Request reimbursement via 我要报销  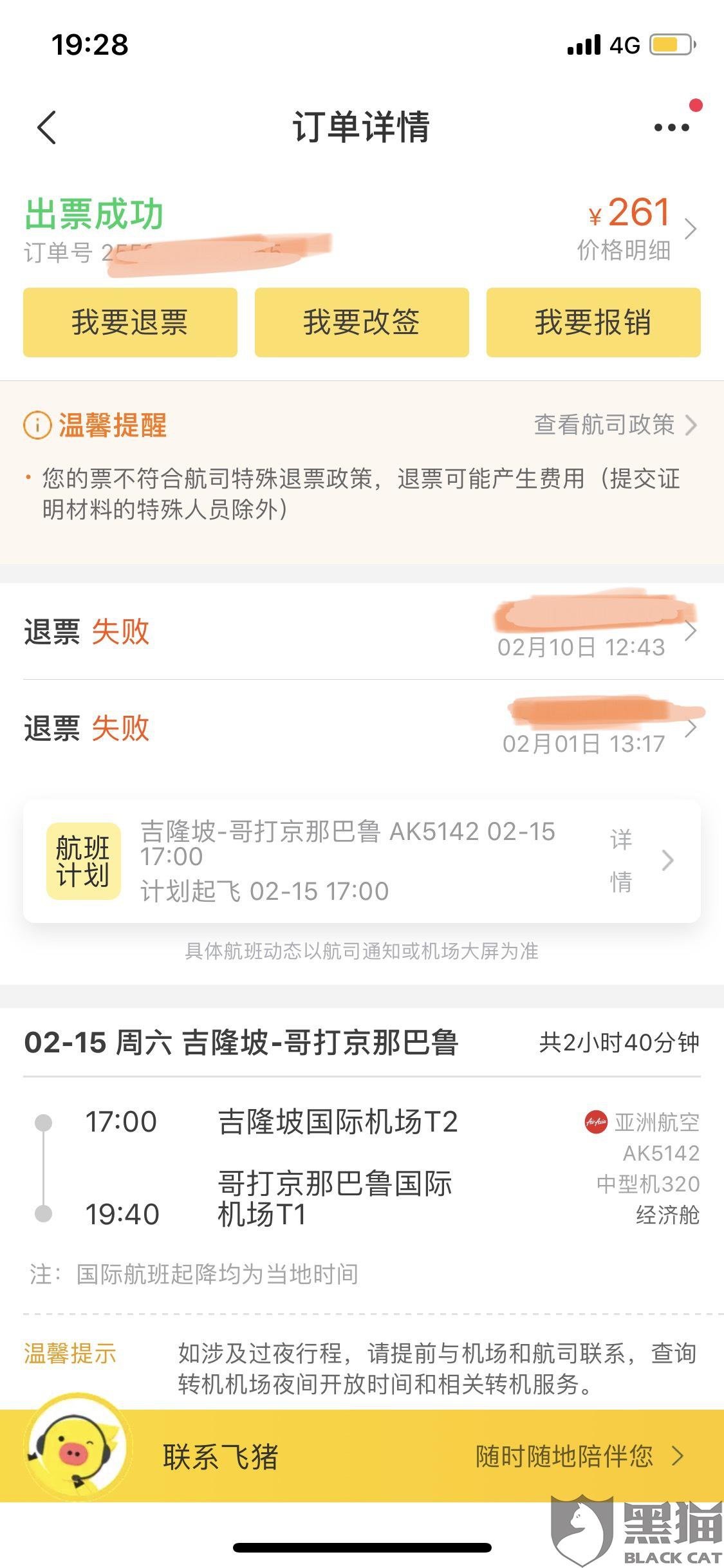click(x=593, y=322)
